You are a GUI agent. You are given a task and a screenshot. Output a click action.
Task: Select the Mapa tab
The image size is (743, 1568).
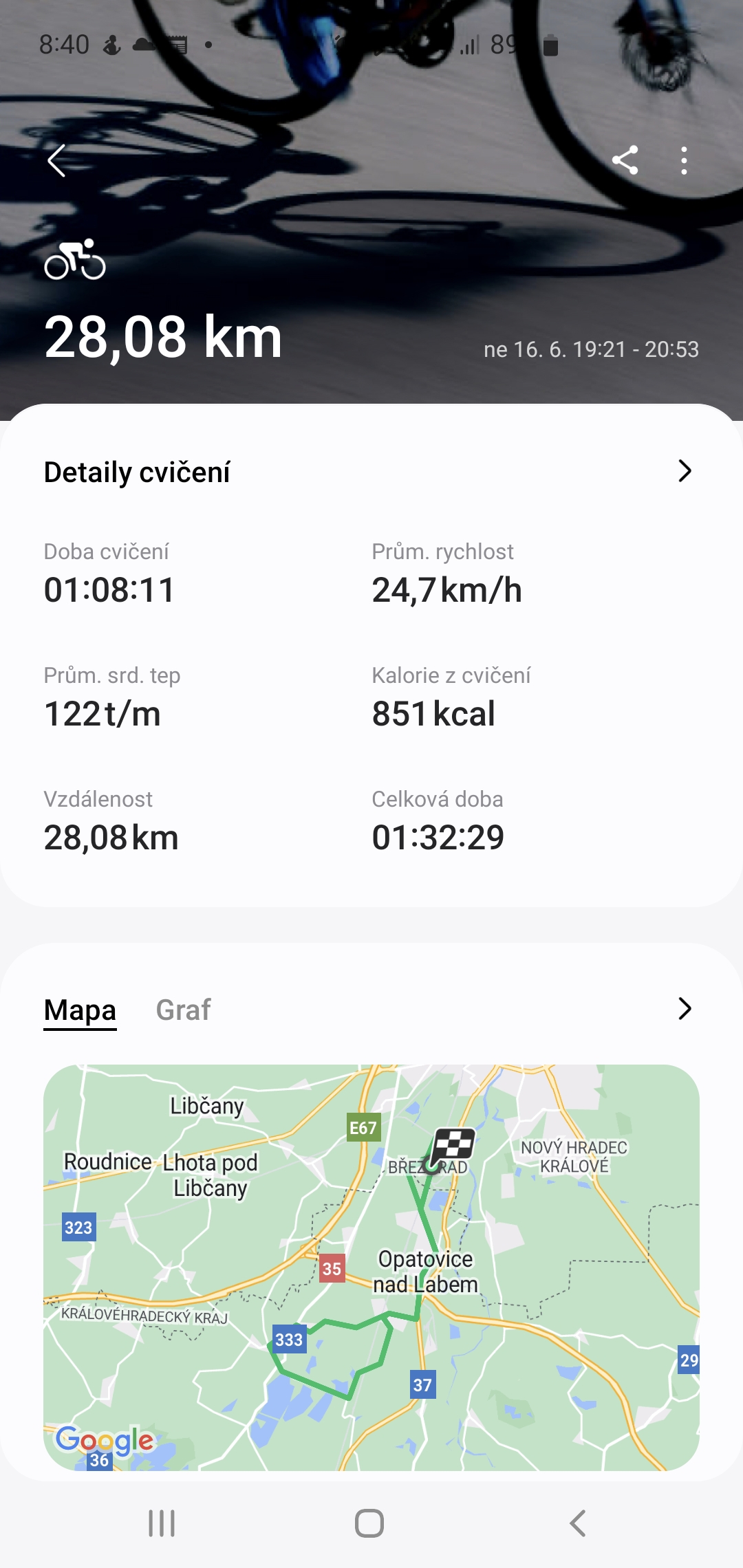tap(80, 1010)
